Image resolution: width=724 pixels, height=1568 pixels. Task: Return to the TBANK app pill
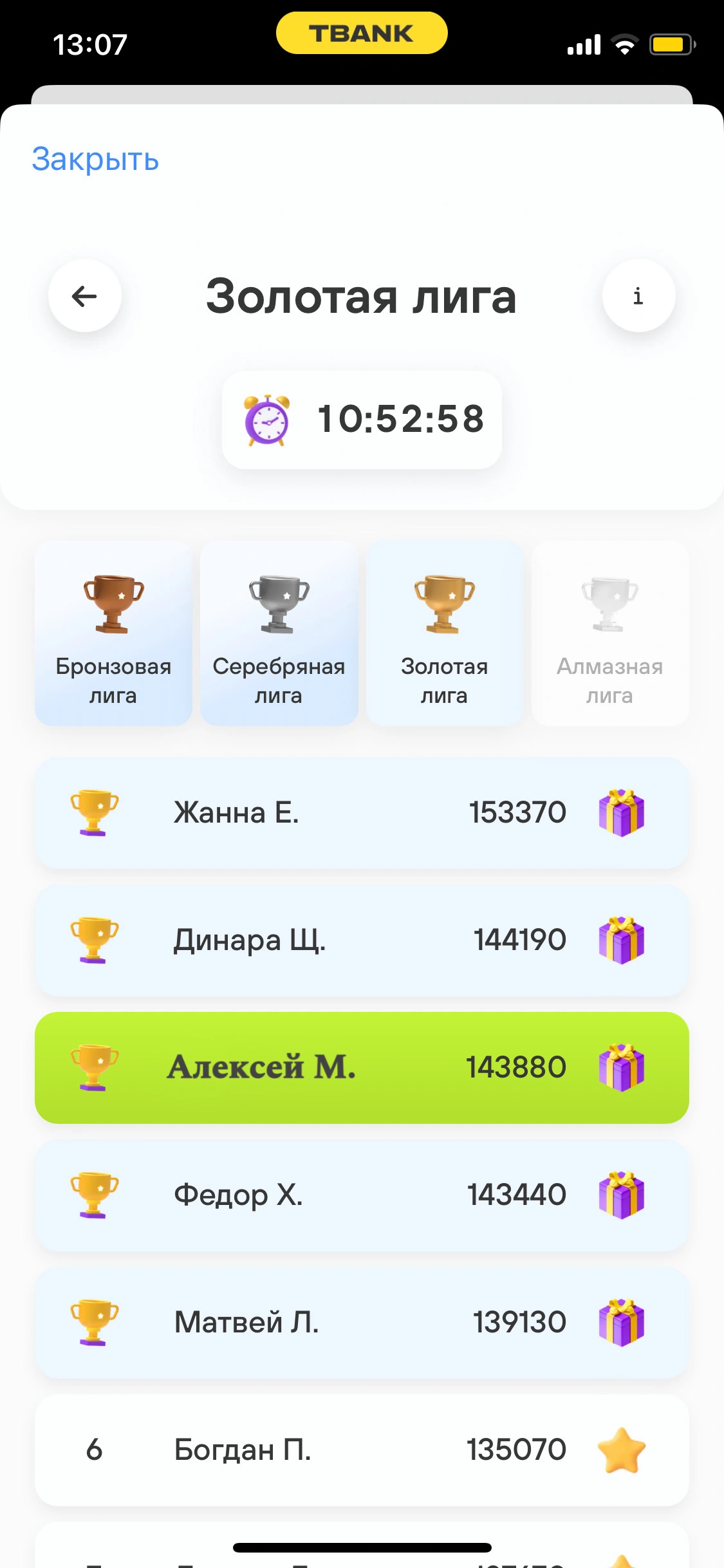(x=362, y=33)
